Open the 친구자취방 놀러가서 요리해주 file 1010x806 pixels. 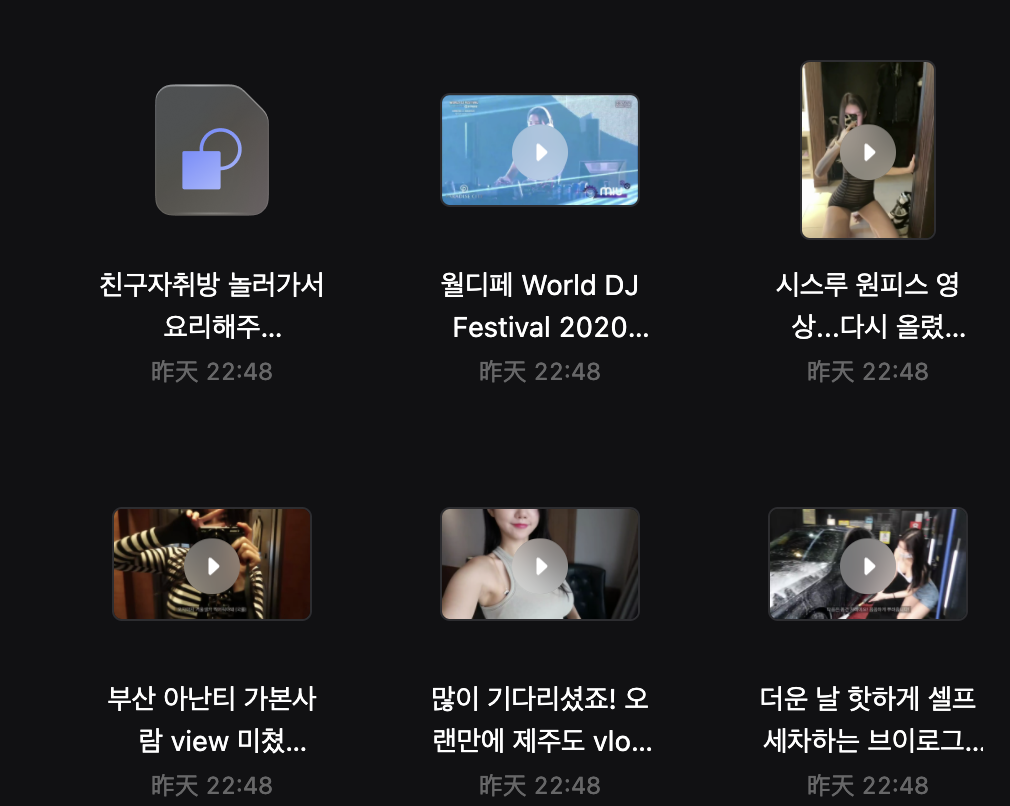(x=212, y=150)
